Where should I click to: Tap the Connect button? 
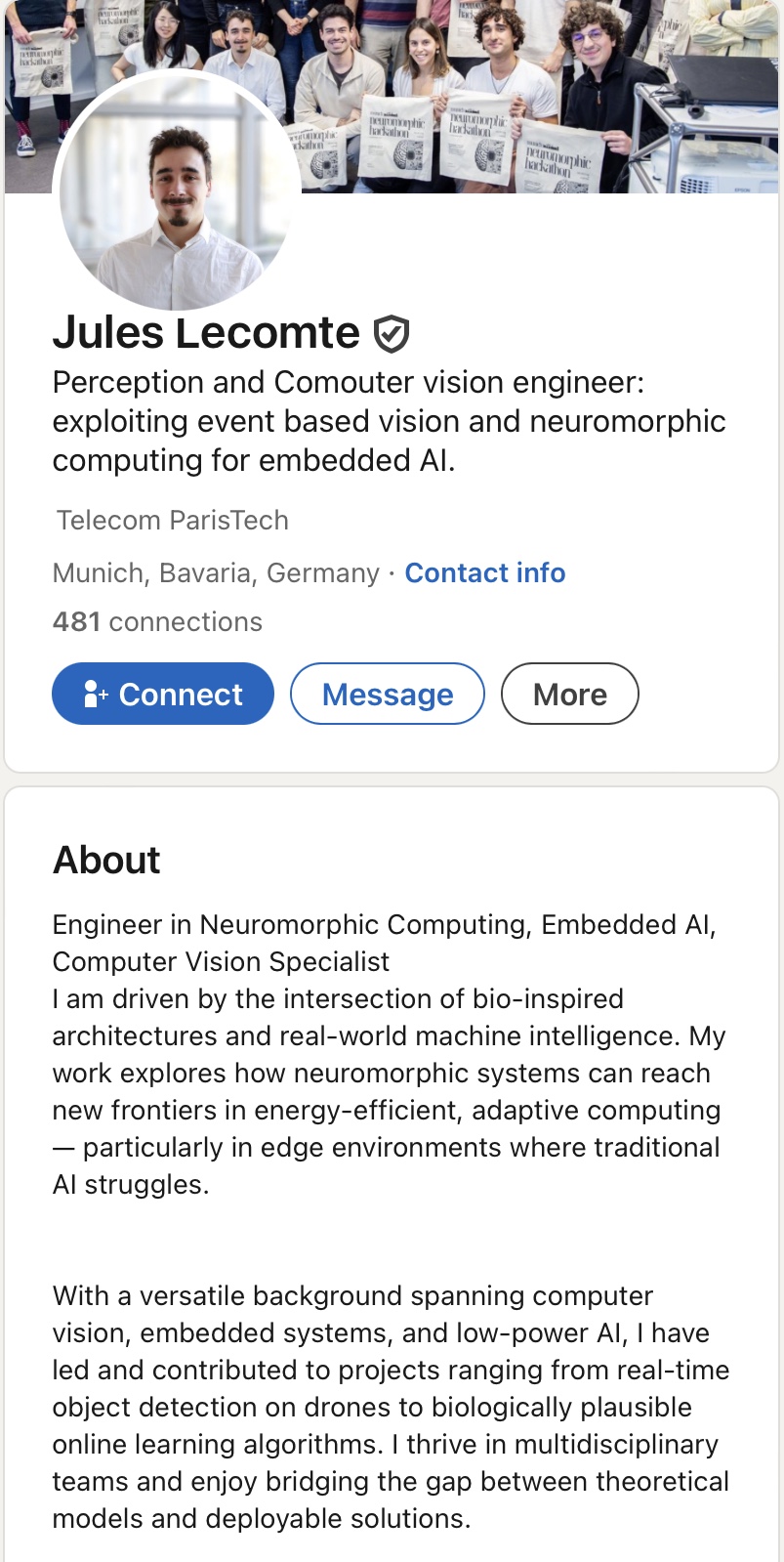click(163, 694)
